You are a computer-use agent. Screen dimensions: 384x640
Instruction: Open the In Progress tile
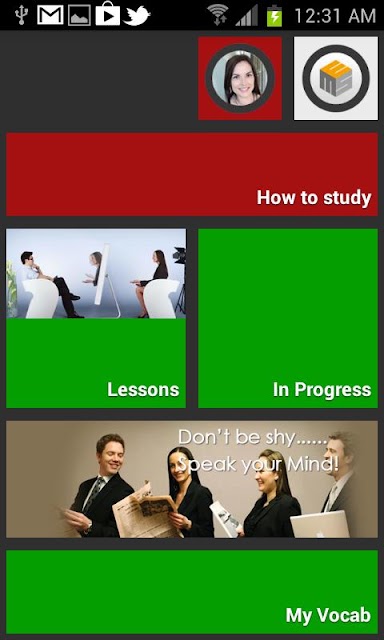point(288,318)
